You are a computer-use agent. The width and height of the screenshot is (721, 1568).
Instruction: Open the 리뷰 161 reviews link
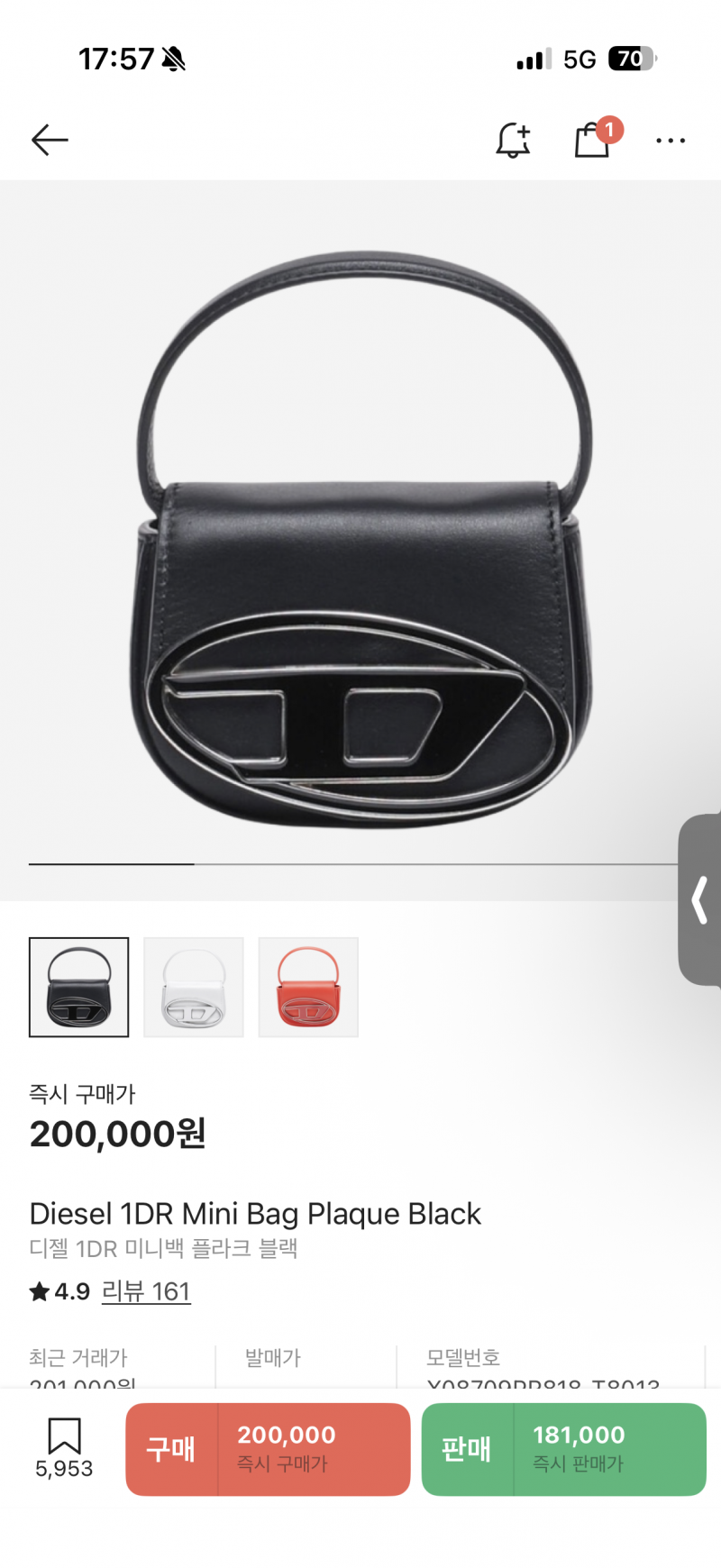click(x=146, y=1291)
